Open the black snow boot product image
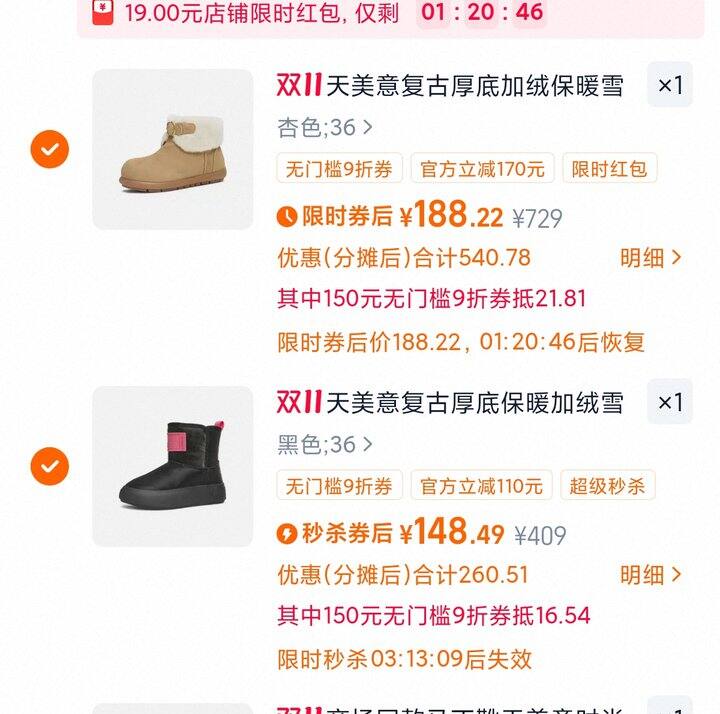The height and width of the screenshot is (714, 720). point(173,466)
